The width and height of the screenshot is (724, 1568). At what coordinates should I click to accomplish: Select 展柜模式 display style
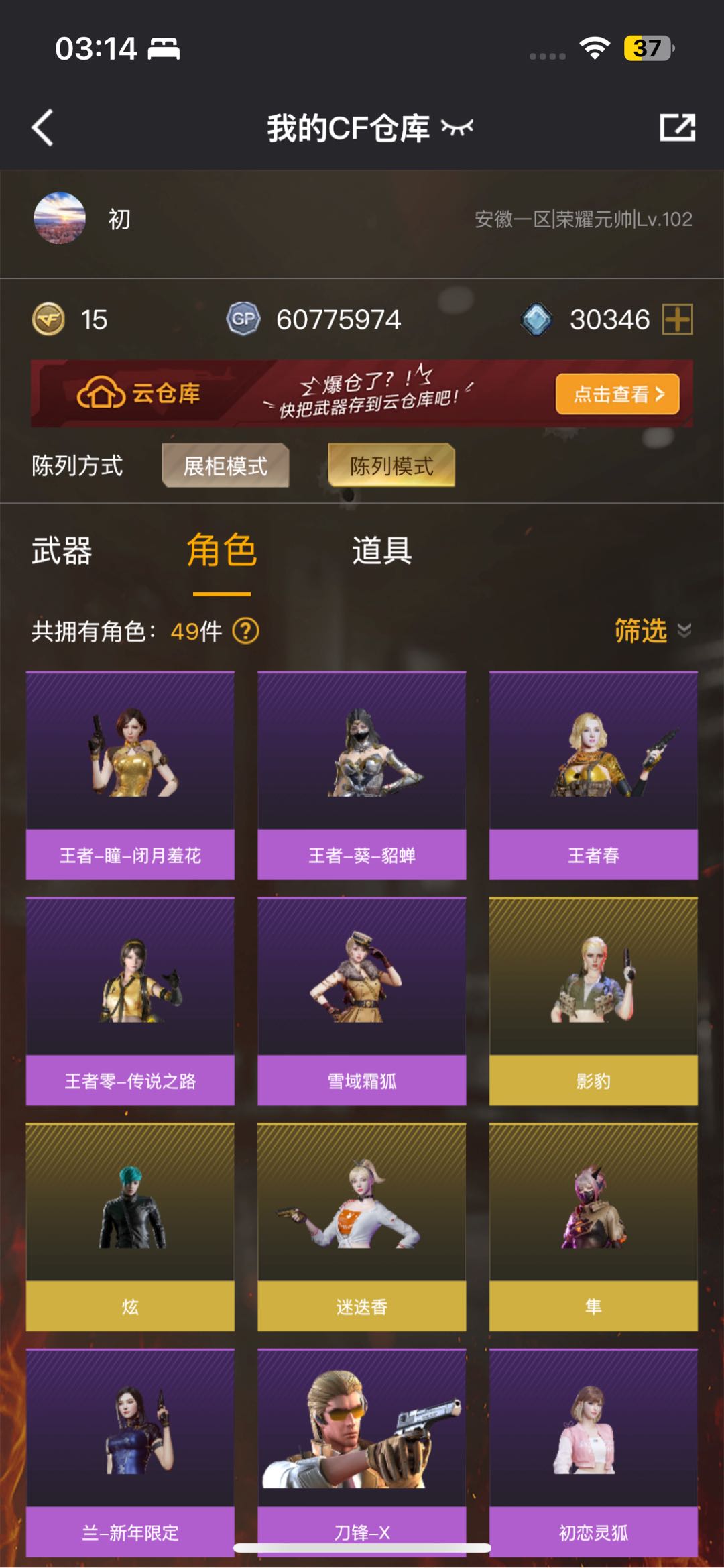(225, 465)
